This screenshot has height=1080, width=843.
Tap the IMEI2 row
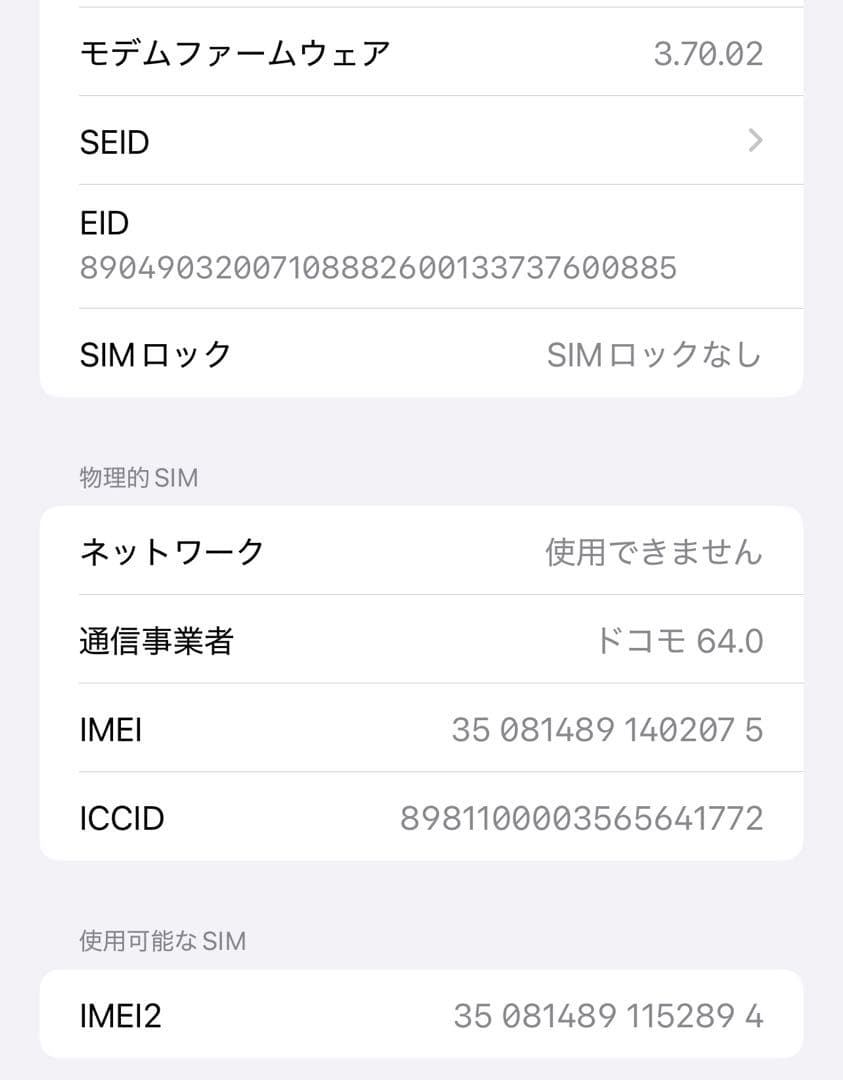point(420,1015)
